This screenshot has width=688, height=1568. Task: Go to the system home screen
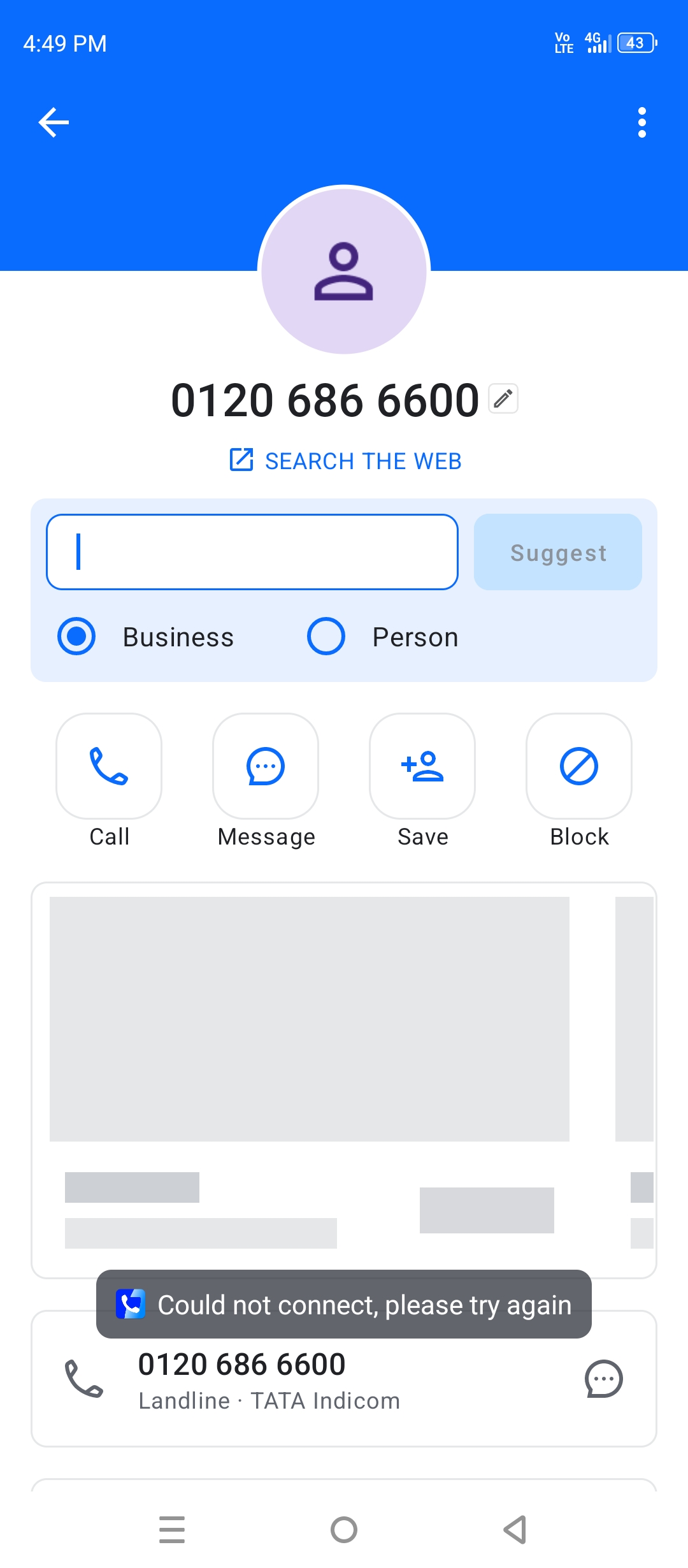coord(344,1529)
